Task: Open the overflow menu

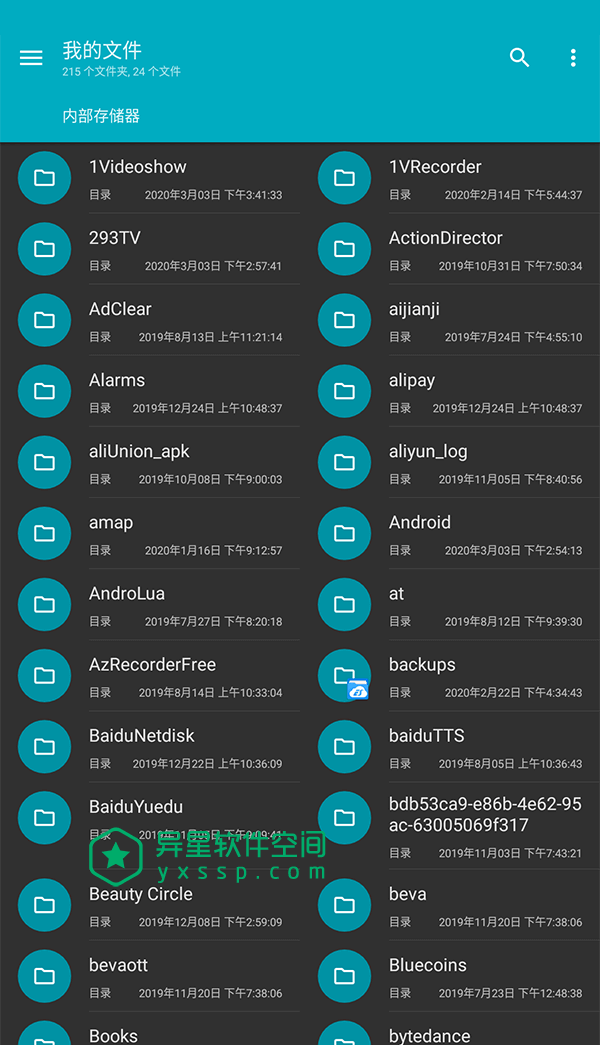Action: click(x=573, y=58)
